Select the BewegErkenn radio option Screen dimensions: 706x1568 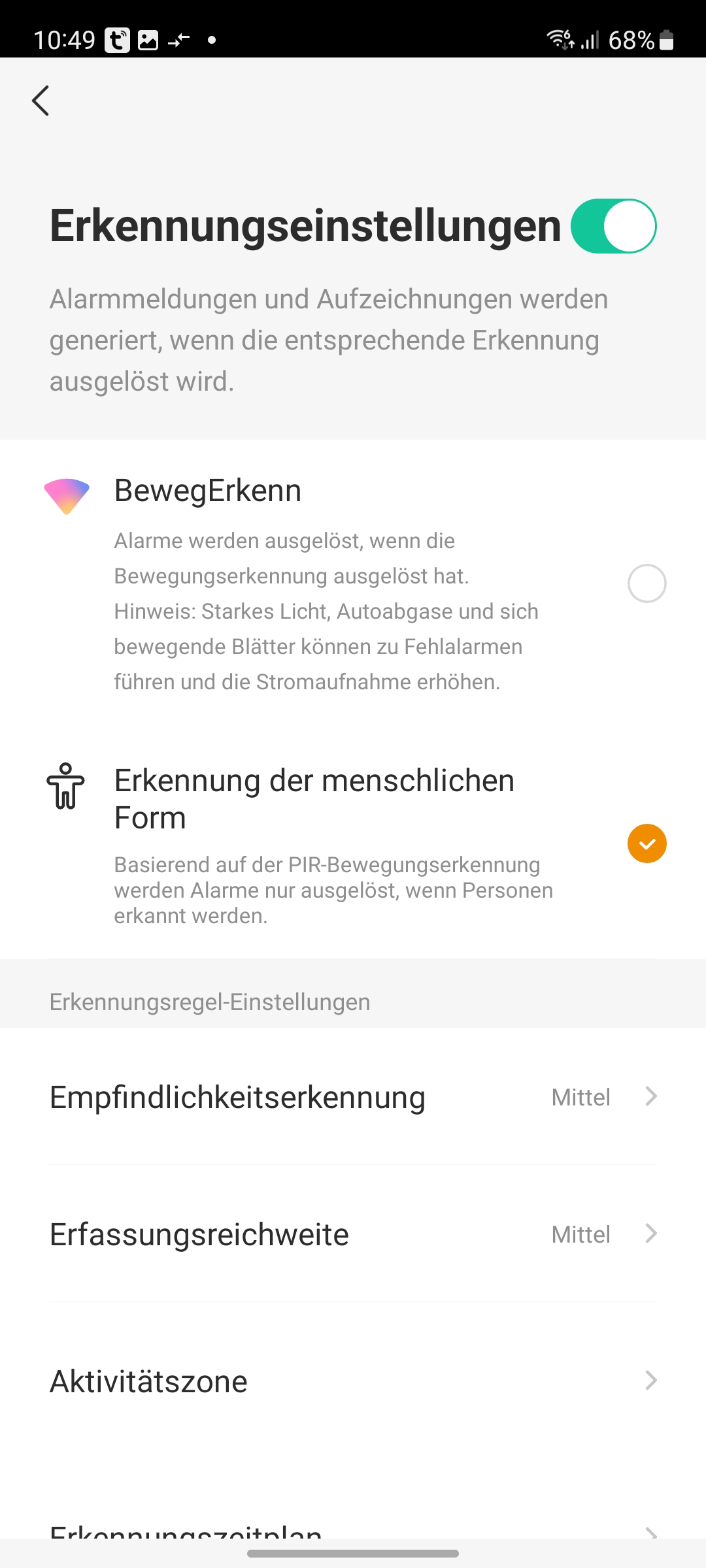tap(647, 583)
